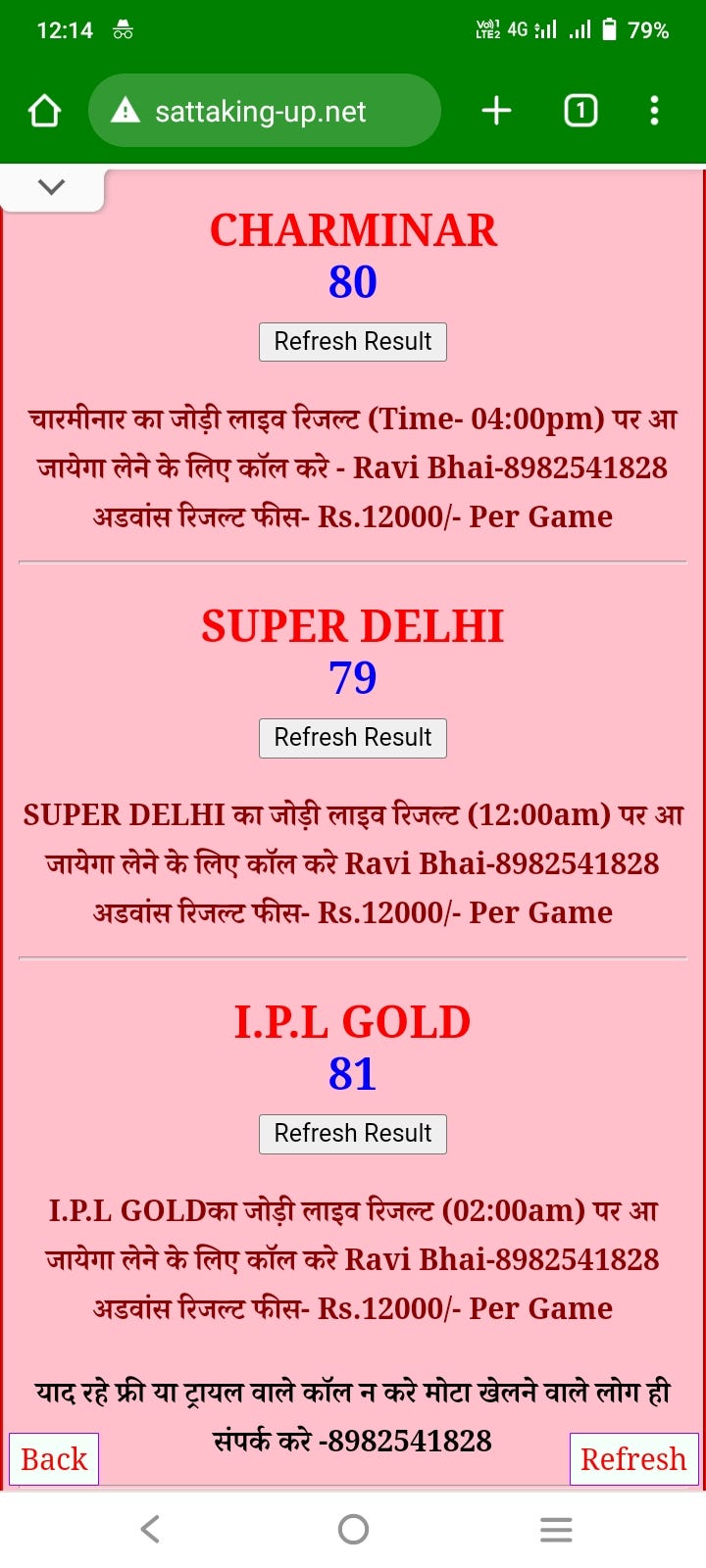The image size is (706, 1568).
Task: Refresh the I.P.L GOLD result
Action: (353, 1134)
